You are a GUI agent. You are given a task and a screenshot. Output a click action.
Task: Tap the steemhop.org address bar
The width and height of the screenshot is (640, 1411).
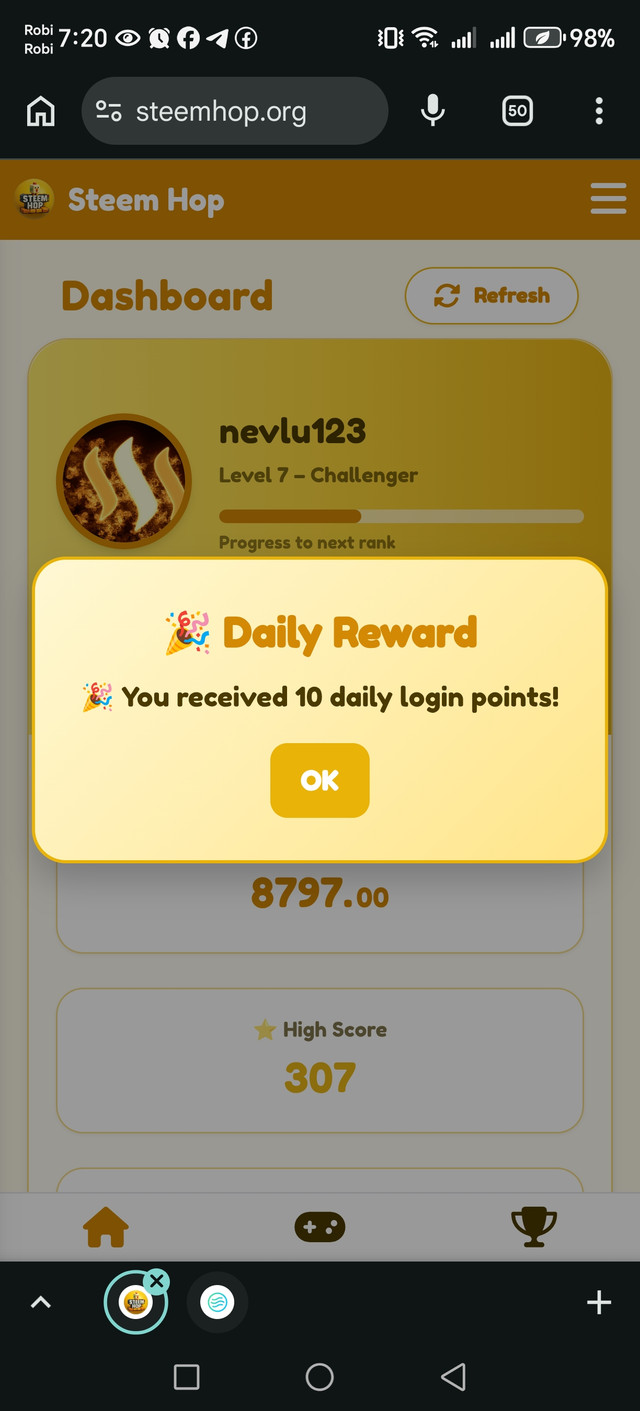[234, 112]
